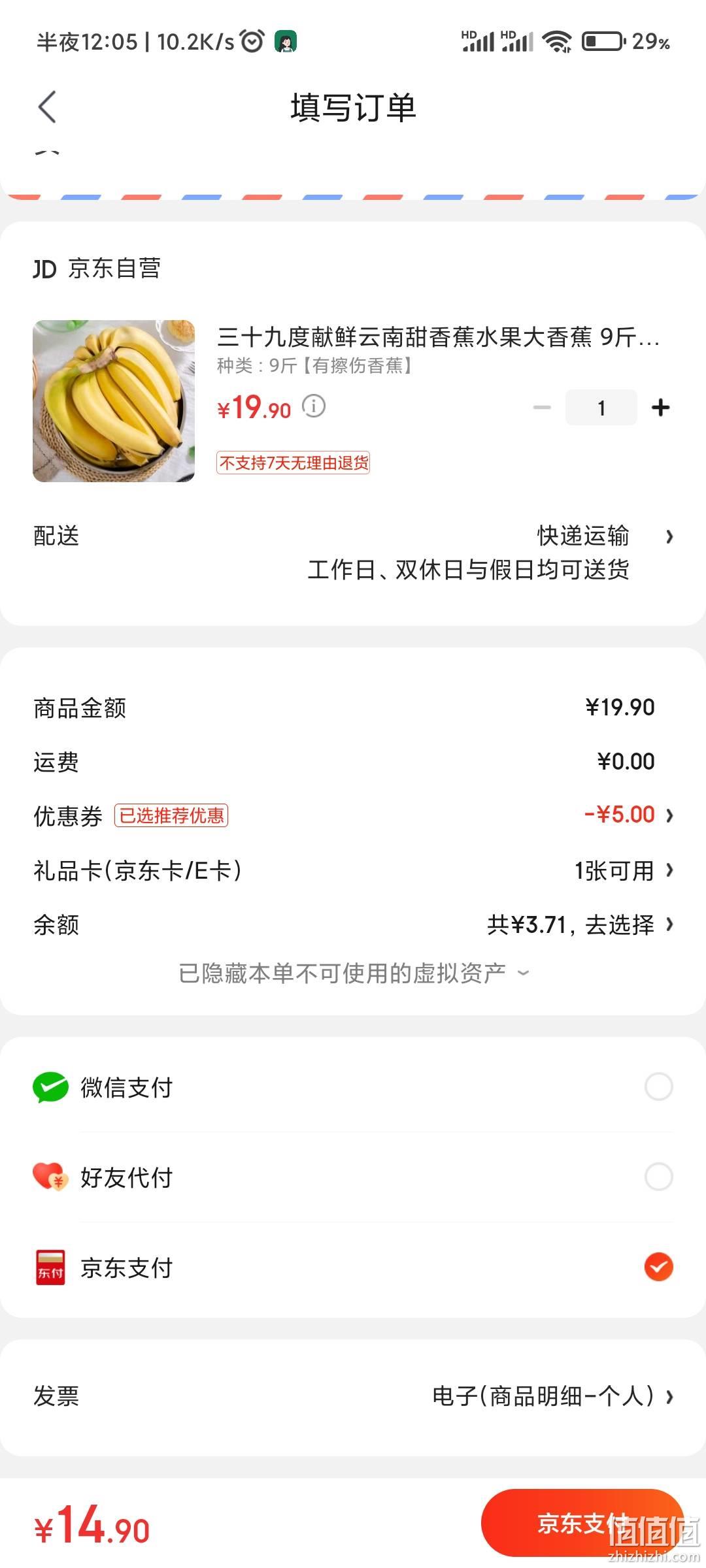Image resolution: width=706 pixels, height=1568 pixels.
Task: Open 礼品卡(京东卡/E卡) row
Action: pyautogui.click(x=353, y=870)
